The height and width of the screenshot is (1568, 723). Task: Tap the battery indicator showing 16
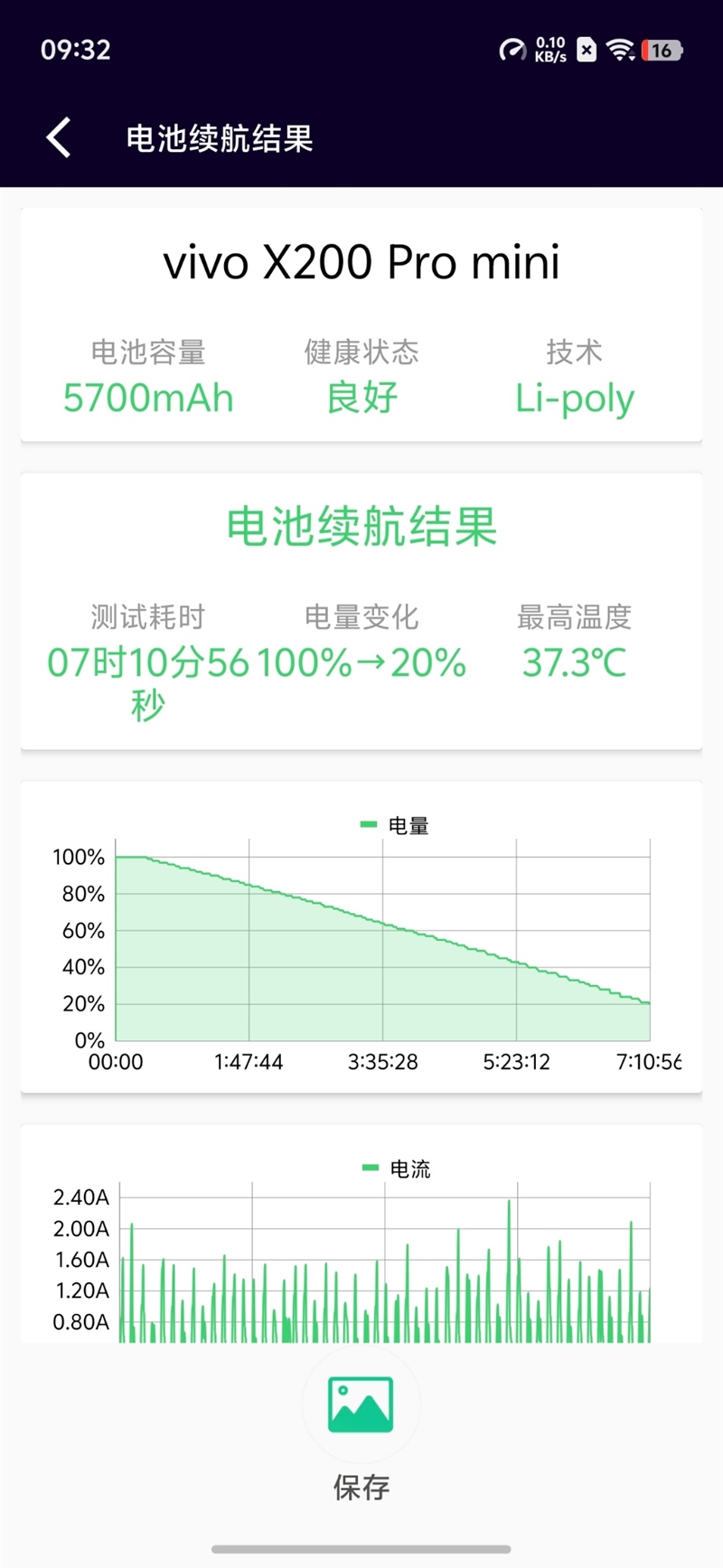(x=659, y=50)
